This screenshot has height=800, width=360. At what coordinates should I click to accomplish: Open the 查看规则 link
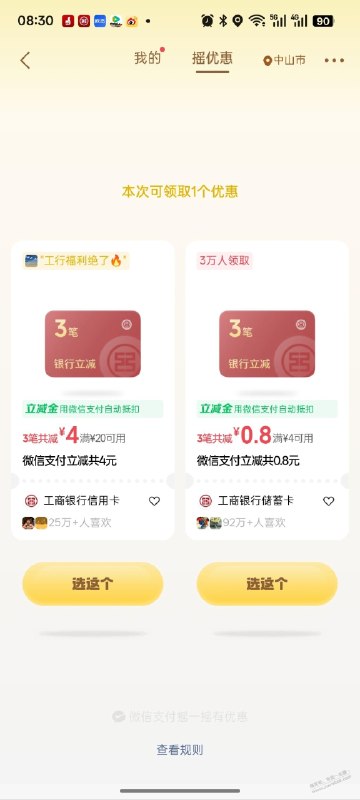180,750
